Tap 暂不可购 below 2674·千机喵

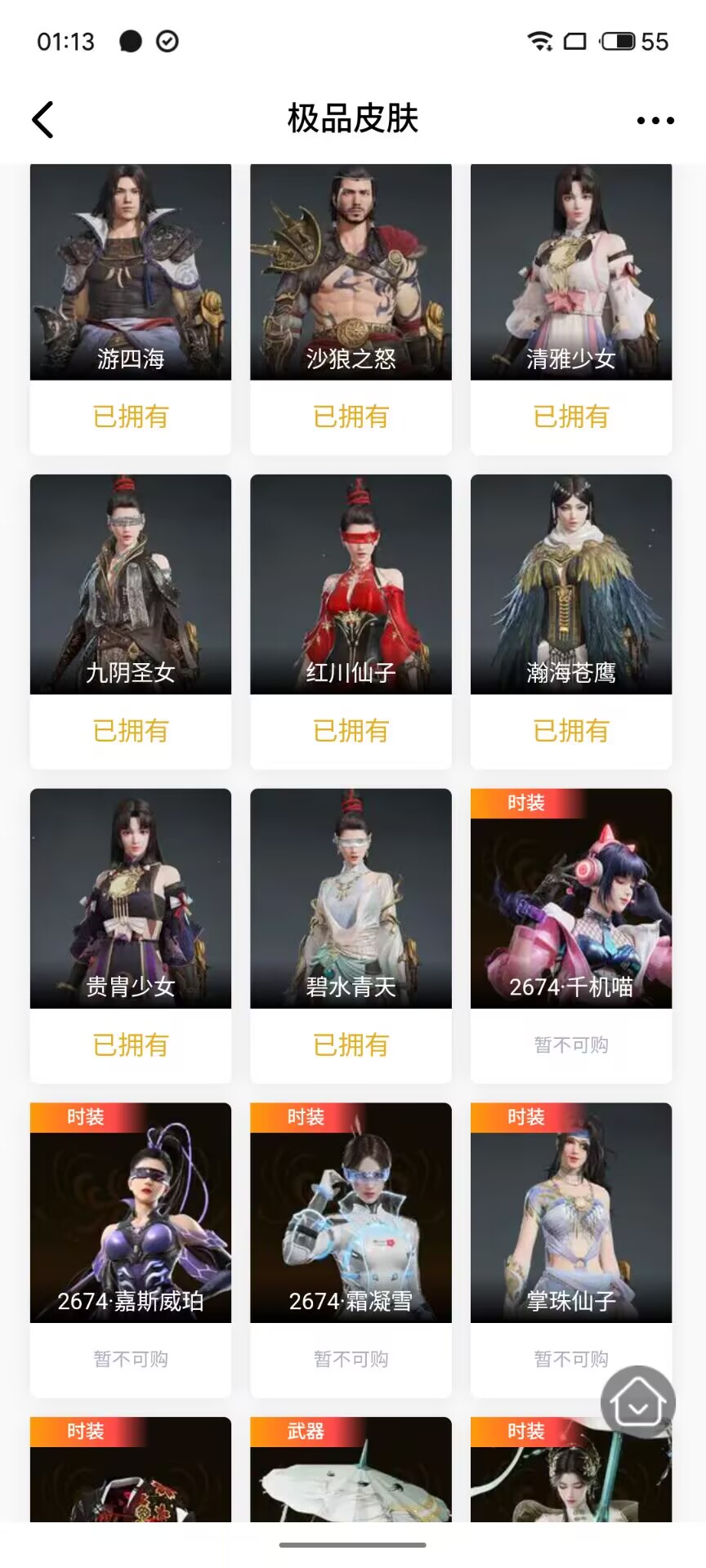click(x=570, y=1045)
